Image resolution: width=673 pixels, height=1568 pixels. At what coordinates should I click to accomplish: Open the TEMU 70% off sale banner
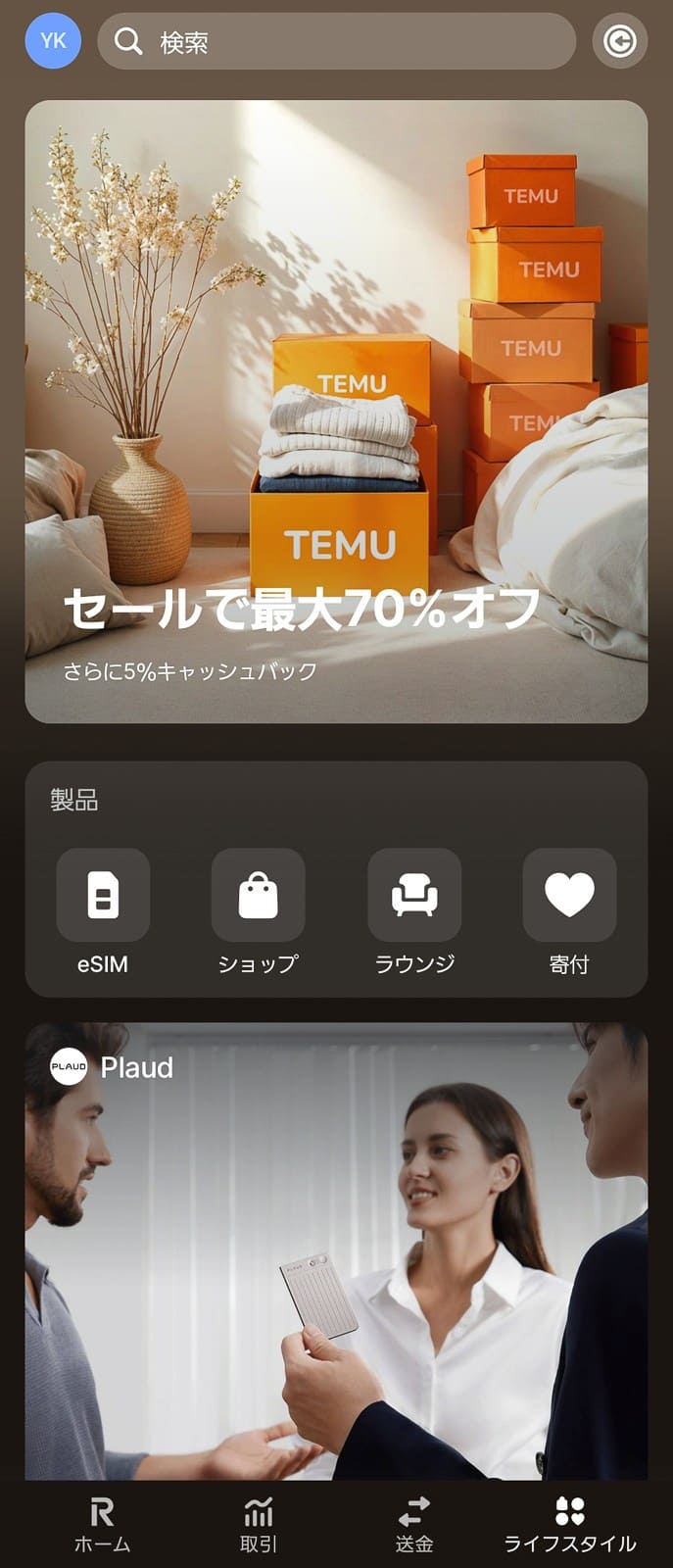point(336,412)
